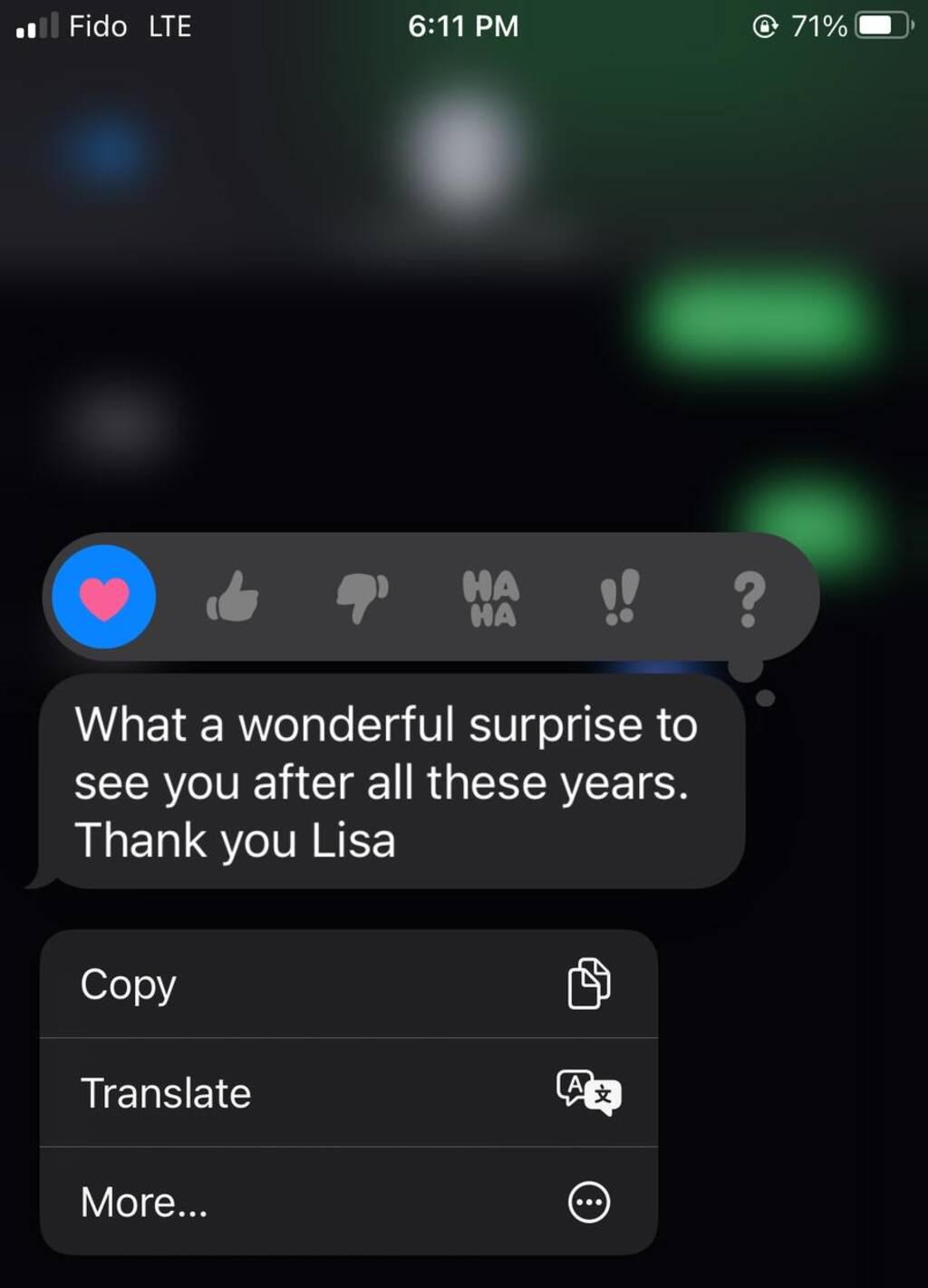
Task: Translate the selected message
Action: click(x=348, y=1093)
